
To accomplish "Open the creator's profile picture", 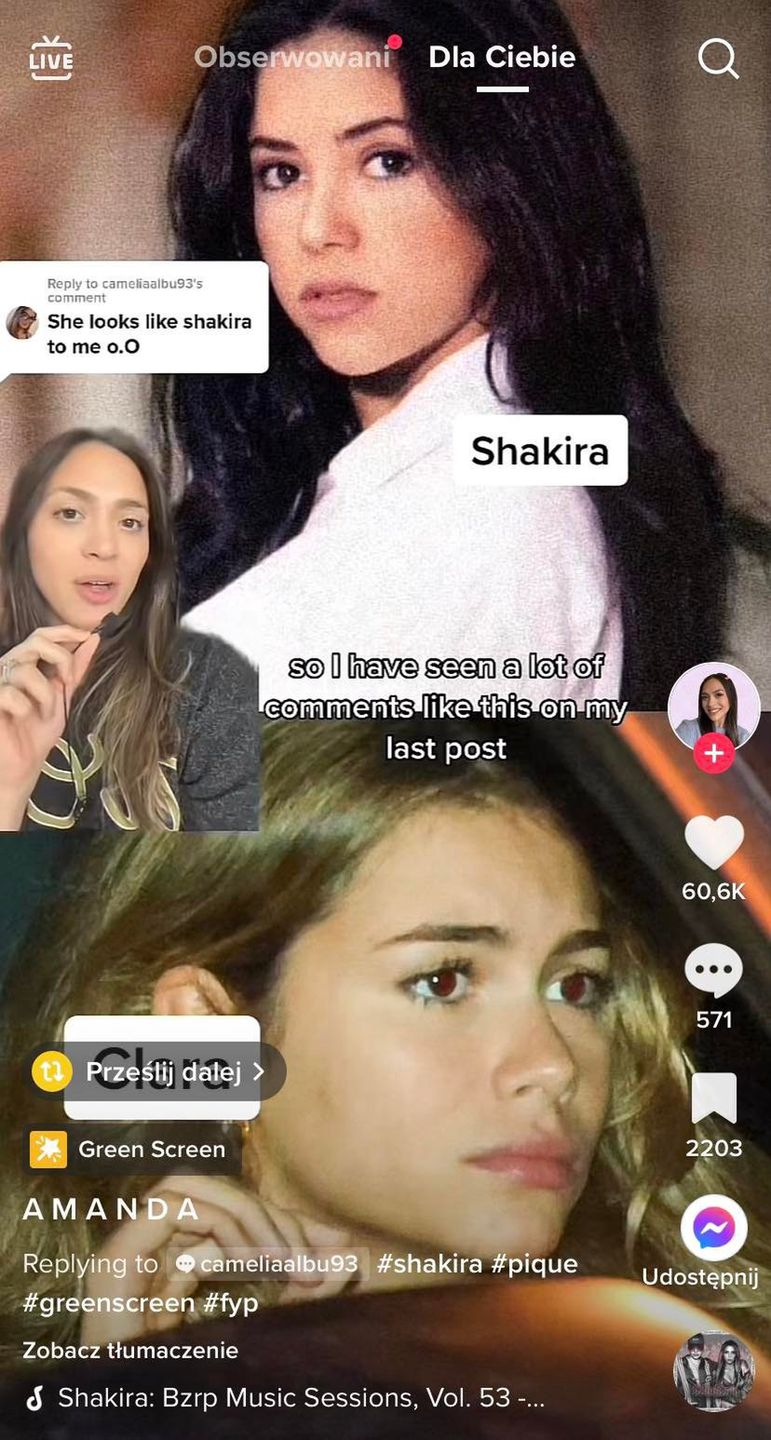I will (713, 705).
